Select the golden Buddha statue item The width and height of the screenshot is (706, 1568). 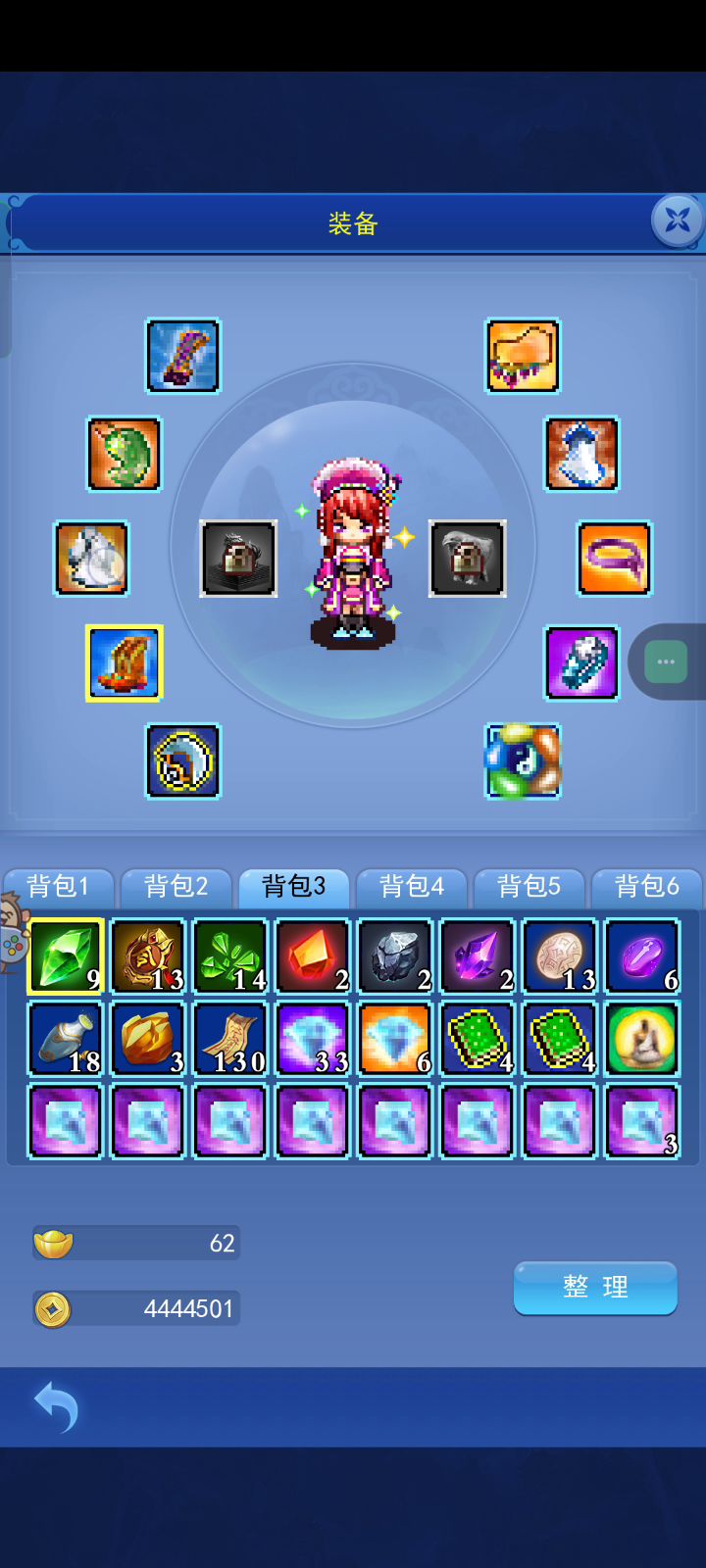point(641,1039)
